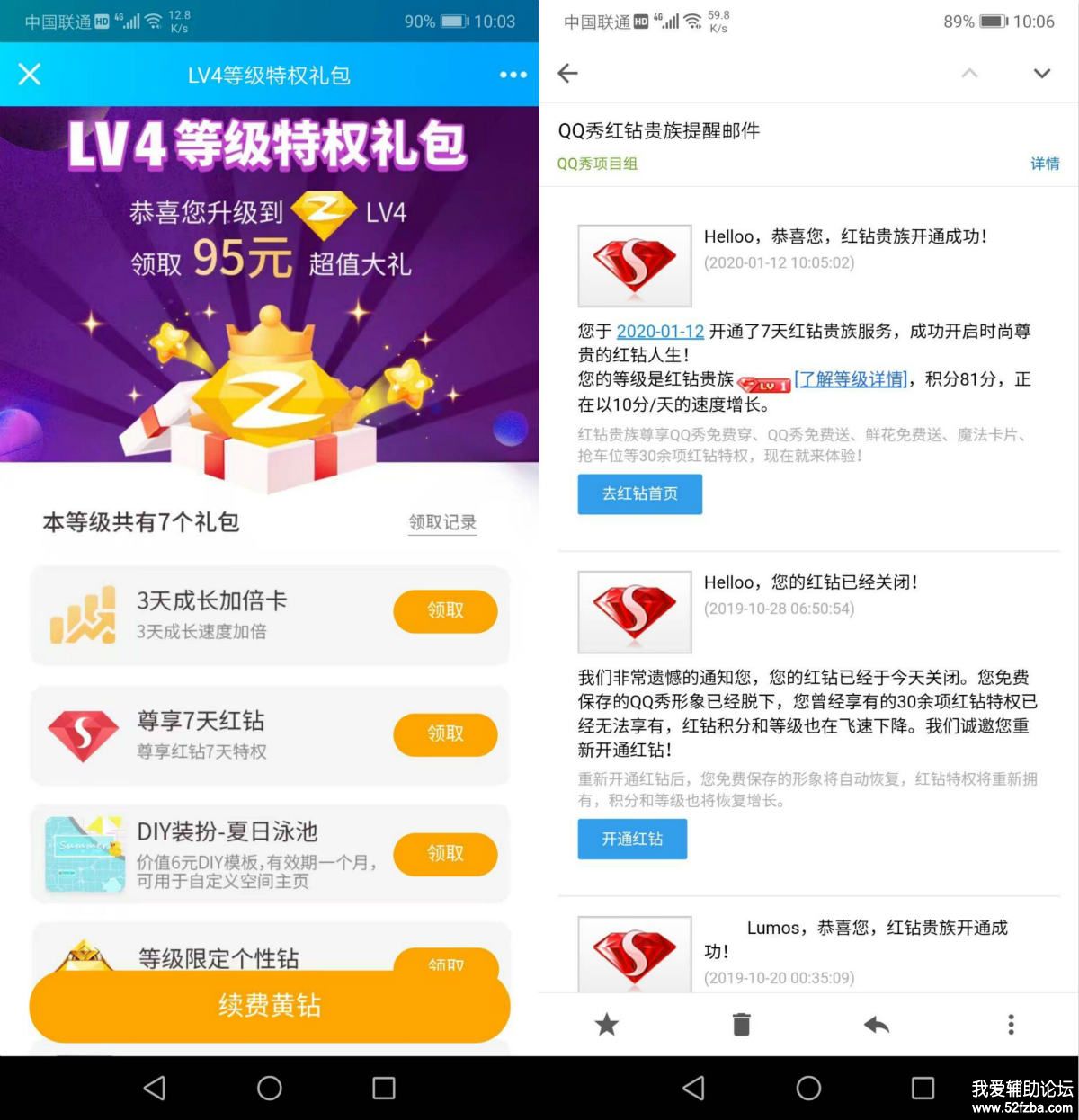Image resolution: width=1079 pixels, height=1120 pixels.
Task: Open the 2020-01-12 date link
Action: [x=660, y=332]
